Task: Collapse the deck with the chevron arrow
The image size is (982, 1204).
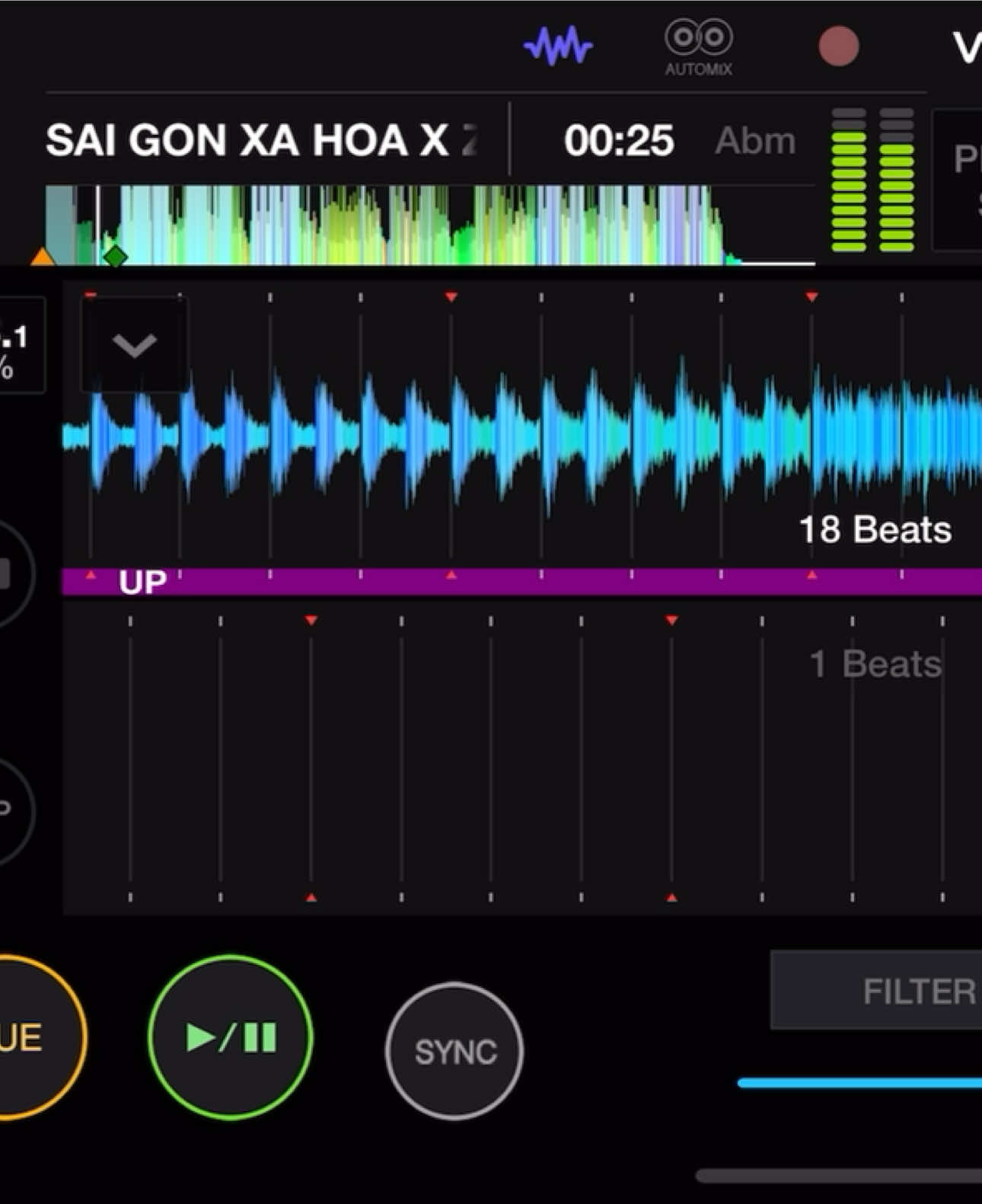Action: tap(134, 345)
